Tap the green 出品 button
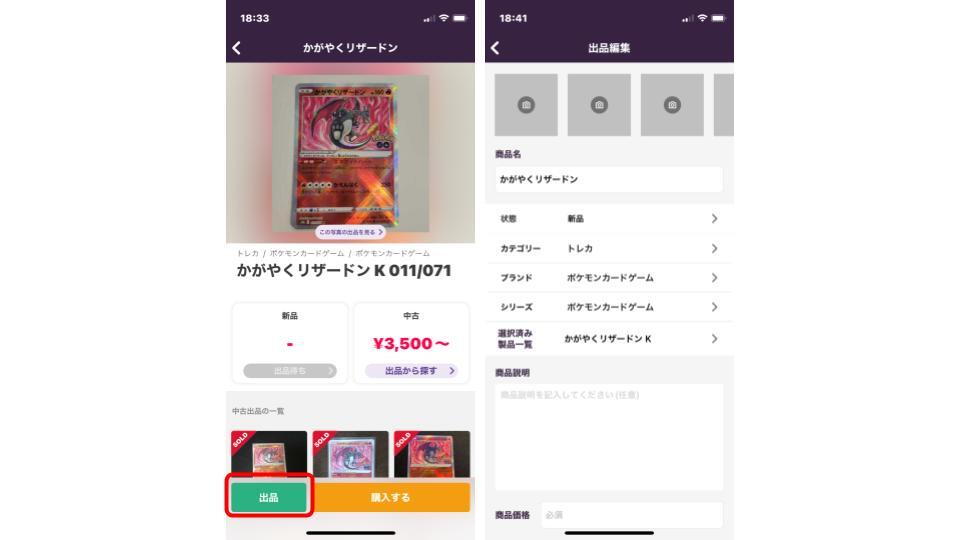 [x=269, y=497]
